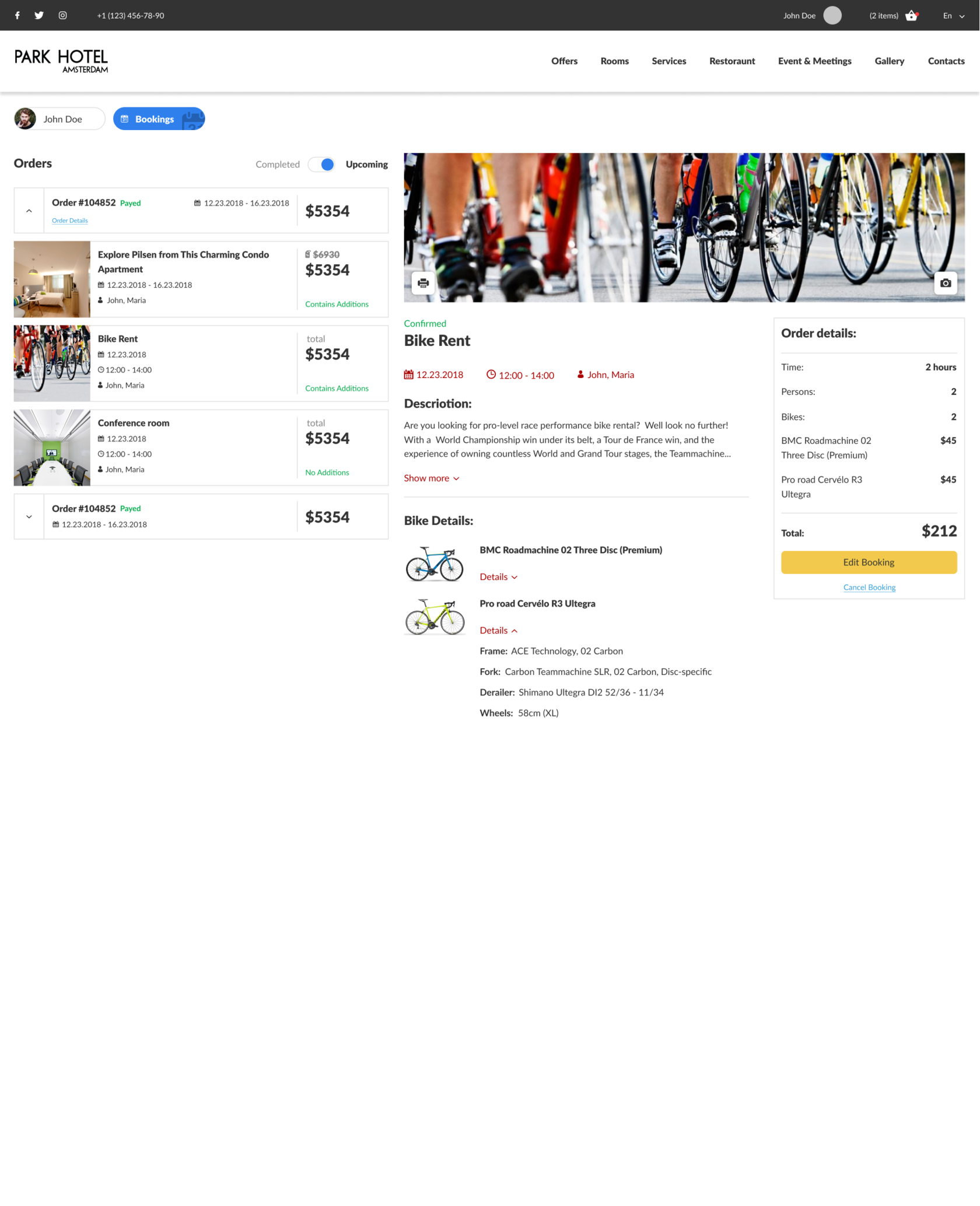
Task: Go to the Offers page
Action: pyautogui.click(x=564, y=61)
